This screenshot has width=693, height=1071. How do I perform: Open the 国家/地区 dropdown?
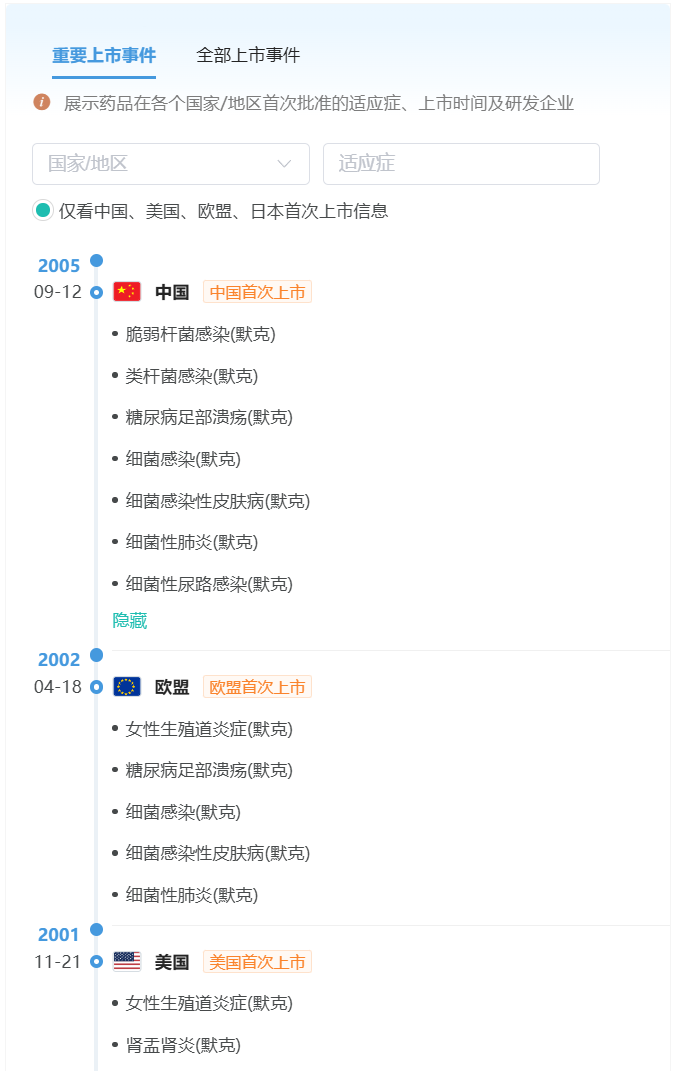click(170, 164)
